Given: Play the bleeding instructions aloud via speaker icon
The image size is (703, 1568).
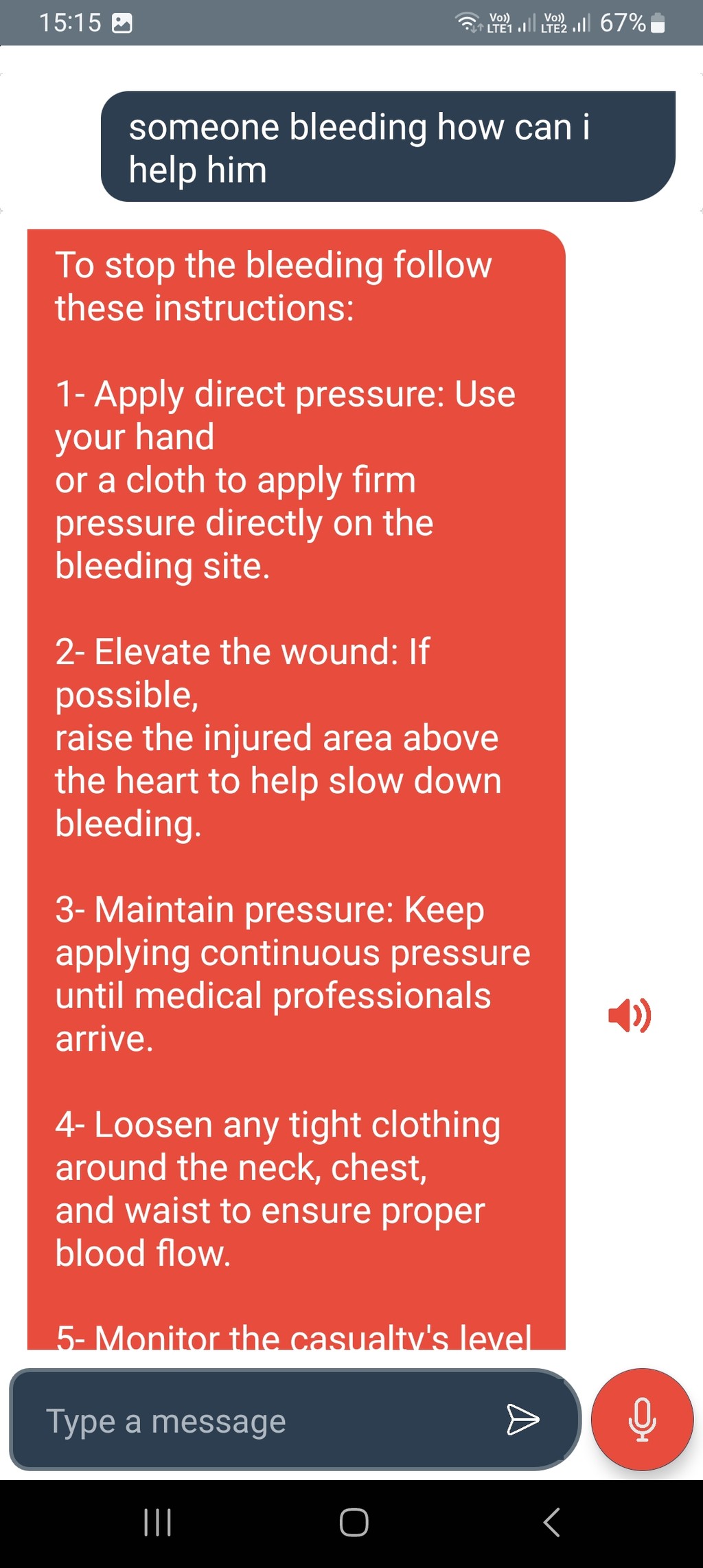Looking at the screenshot, I should [630, 1016].
